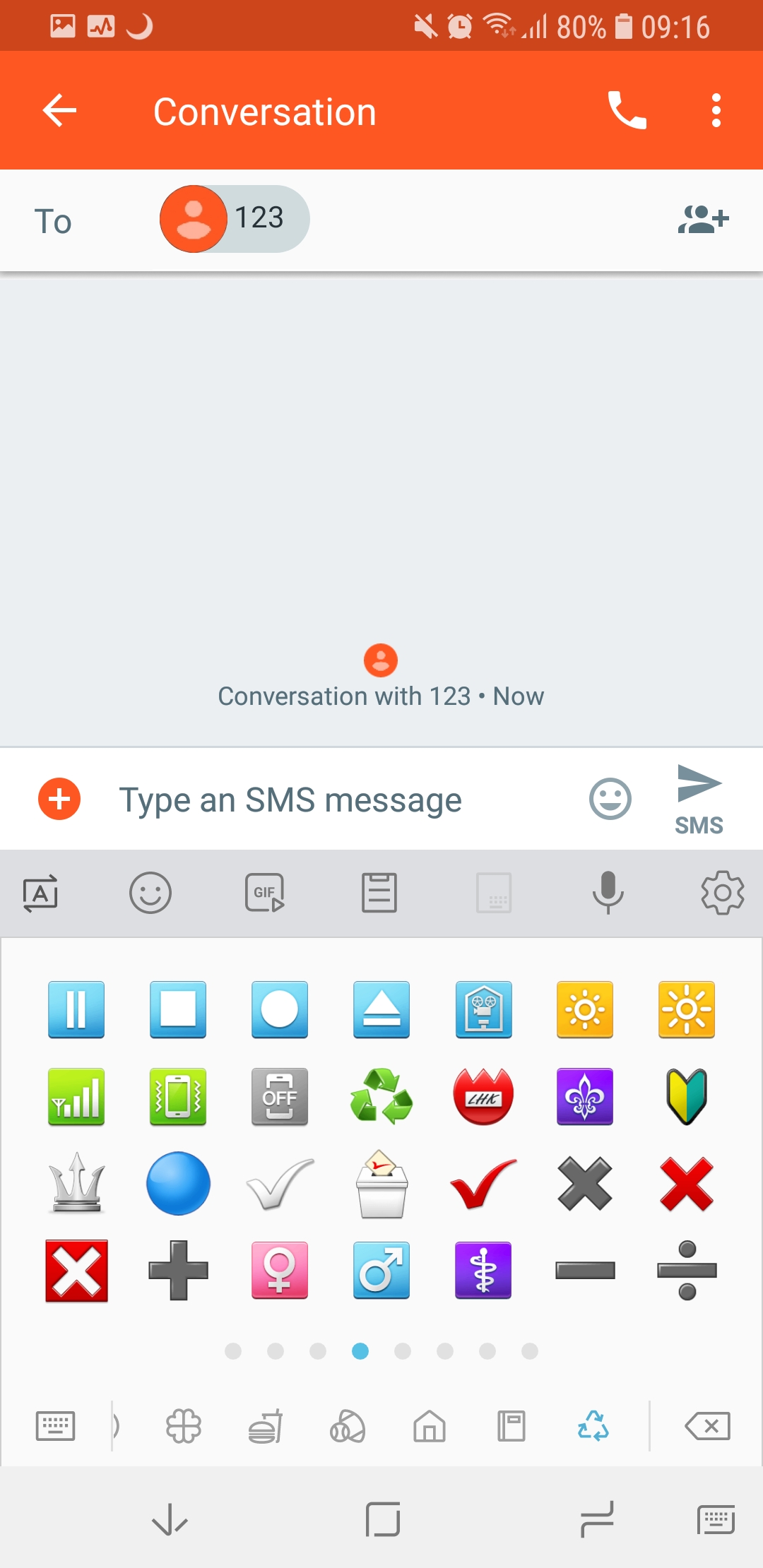
Task: Insert the red check mark emoji
Action: pyautogui.click(x=483, y=1184)
